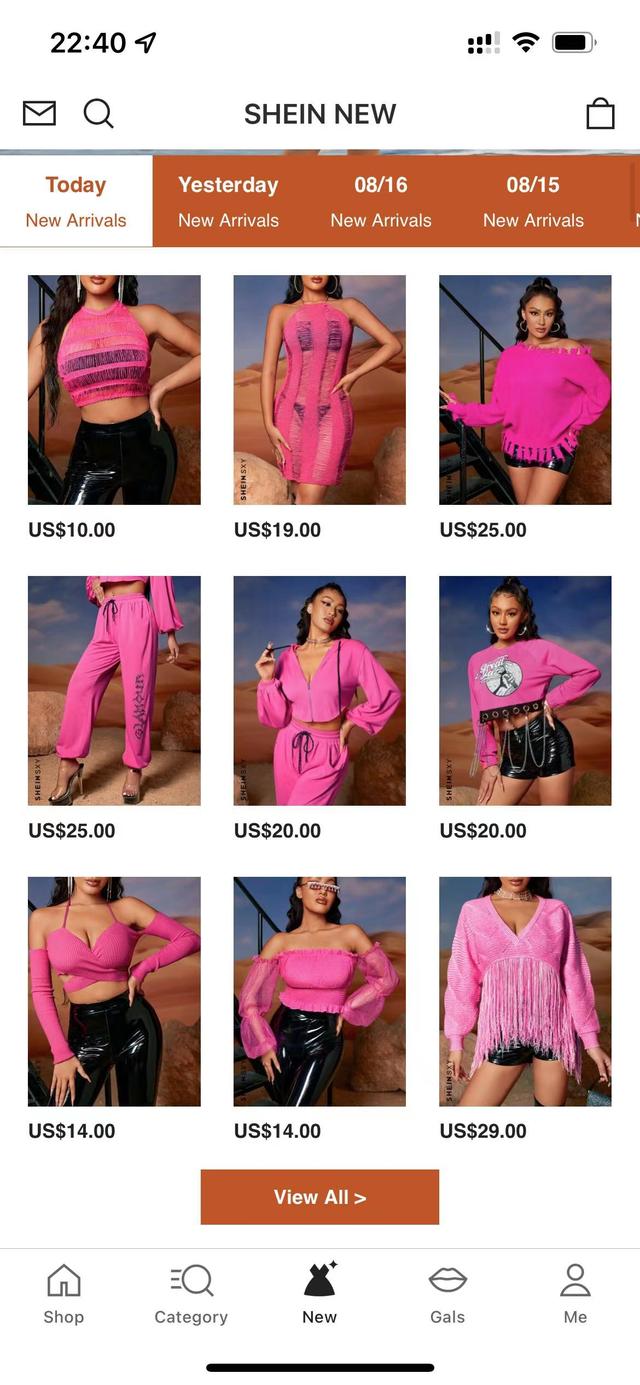
Task: Select the Today New Arrivals tab
Action: click(76, 201)
